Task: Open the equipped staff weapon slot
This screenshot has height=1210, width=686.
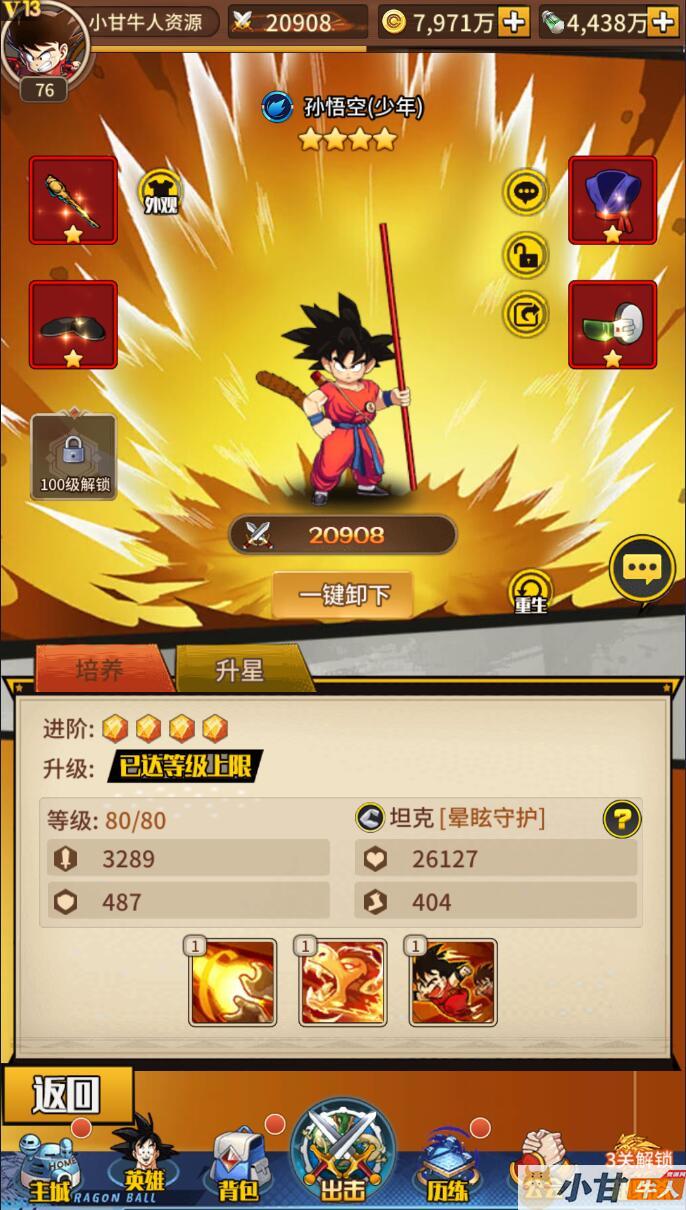Action: click(x=73, y=199)
